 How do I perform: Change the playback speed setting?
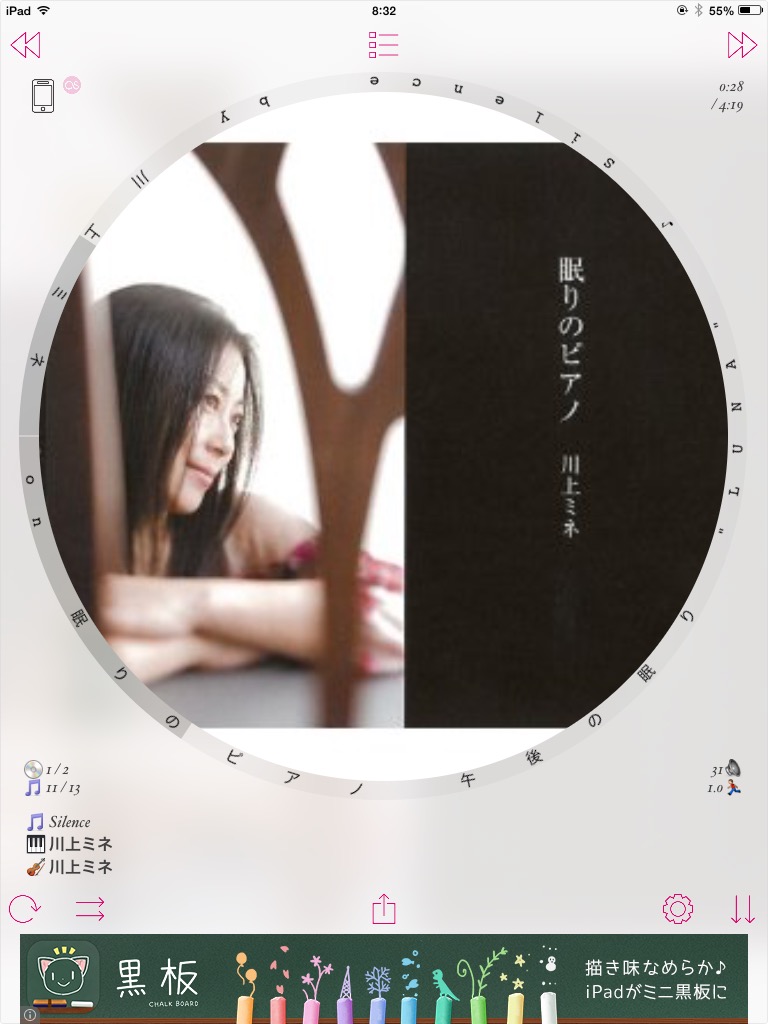coord(725,788)
